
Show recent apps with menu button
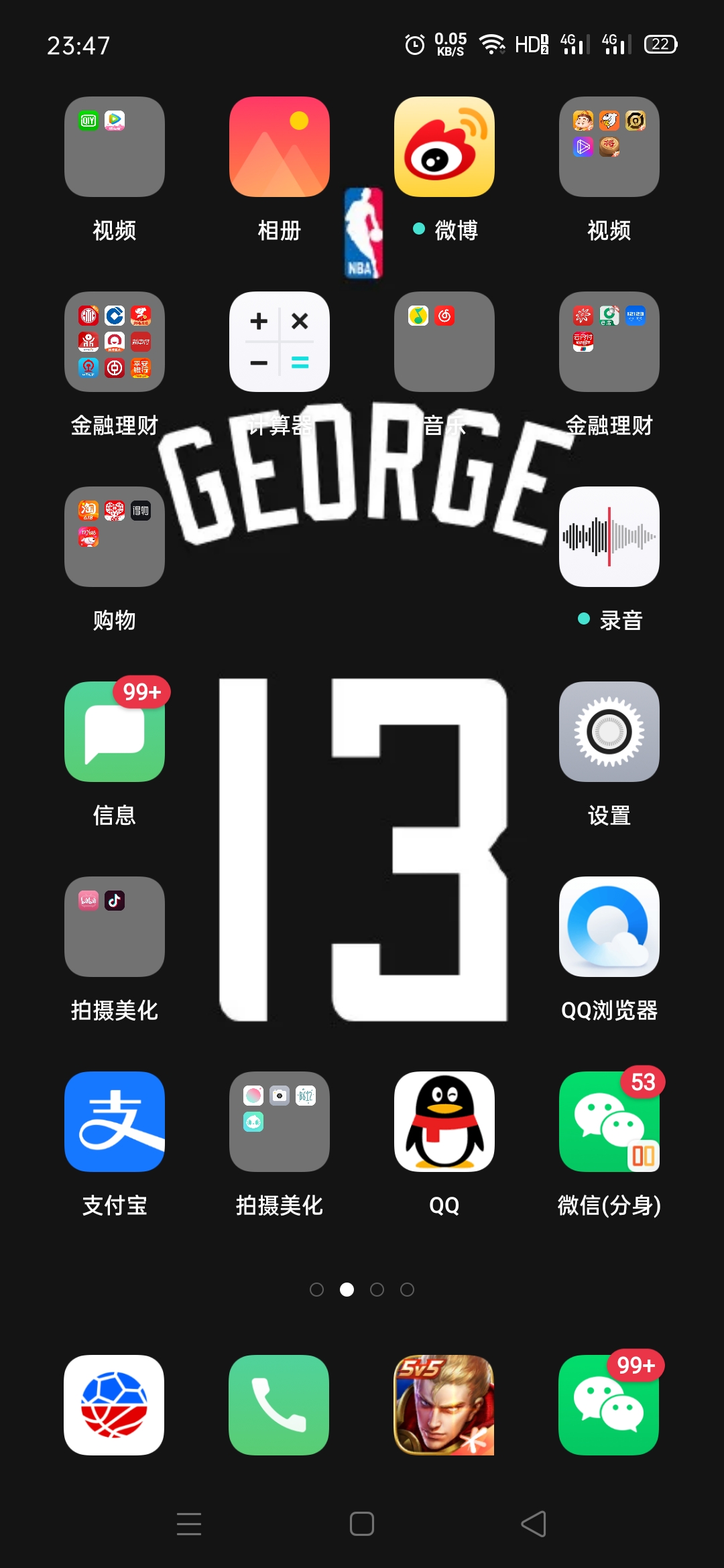[189, 1524]
